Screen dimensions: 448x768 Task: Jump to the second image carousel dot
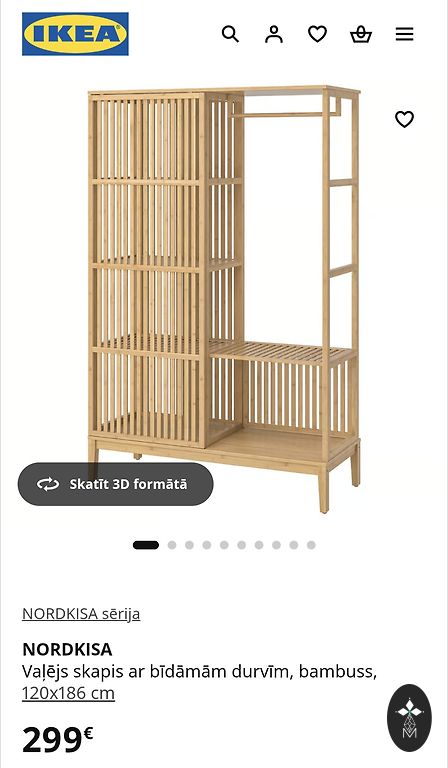coord(172,545)
